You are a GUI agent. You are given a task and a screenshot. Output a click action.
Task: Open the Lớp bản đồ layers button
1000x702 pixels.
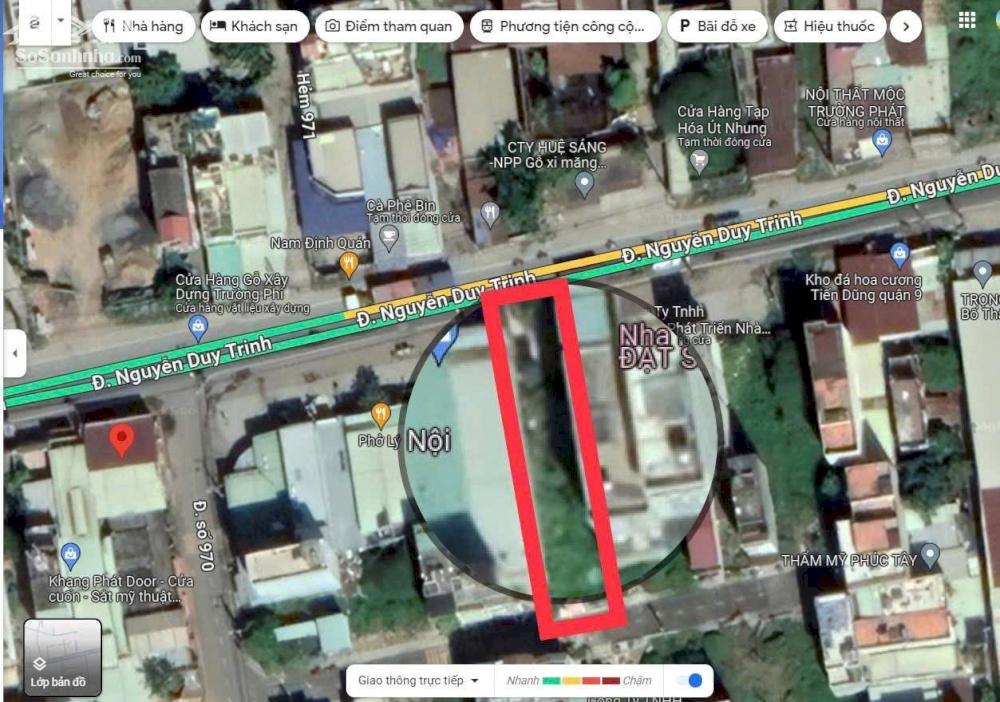point(62,657)
